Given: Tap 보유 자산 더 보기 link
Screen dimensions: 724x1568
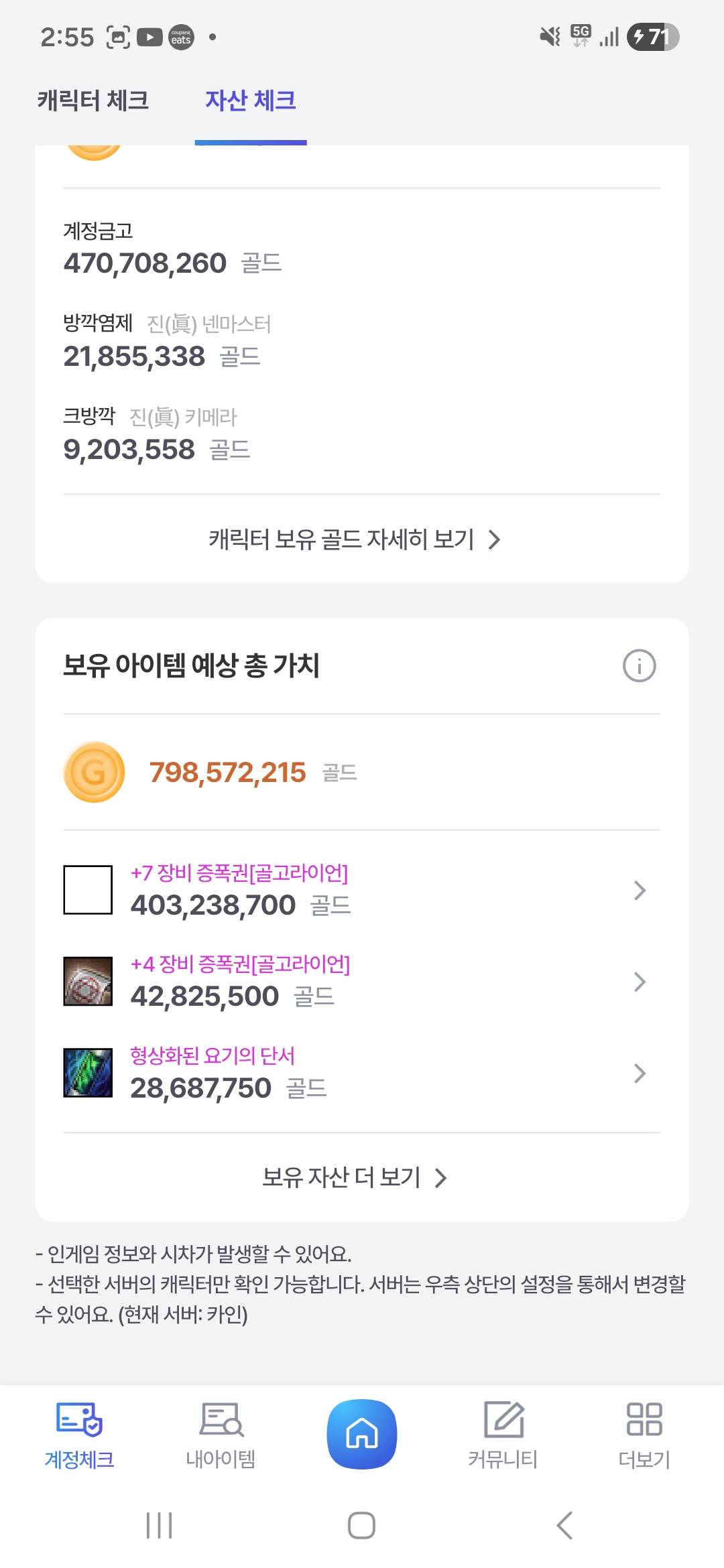Looking at the screenshot, I should (x=355, y=1177).
